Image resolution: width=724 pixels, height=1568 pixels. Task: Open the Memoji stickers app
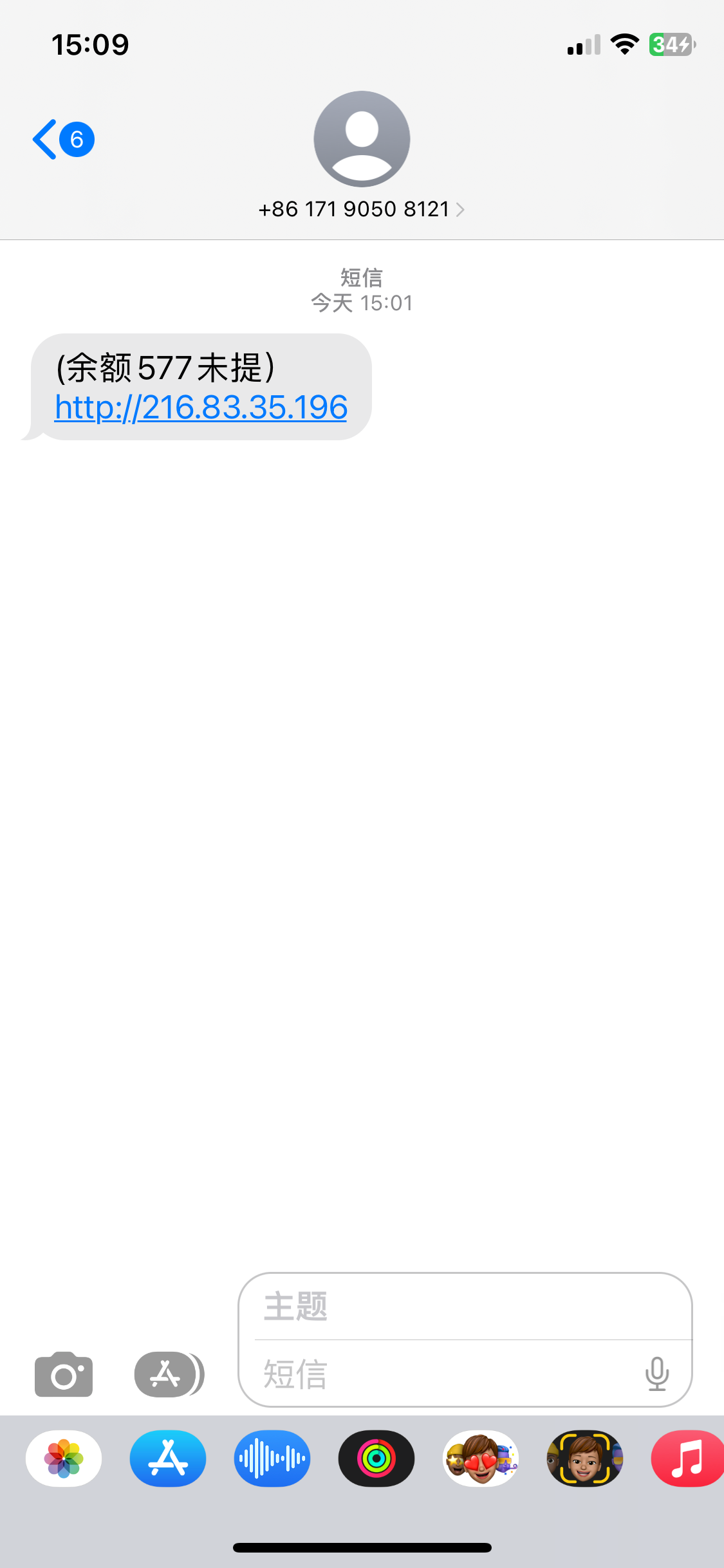(481, 1459)
